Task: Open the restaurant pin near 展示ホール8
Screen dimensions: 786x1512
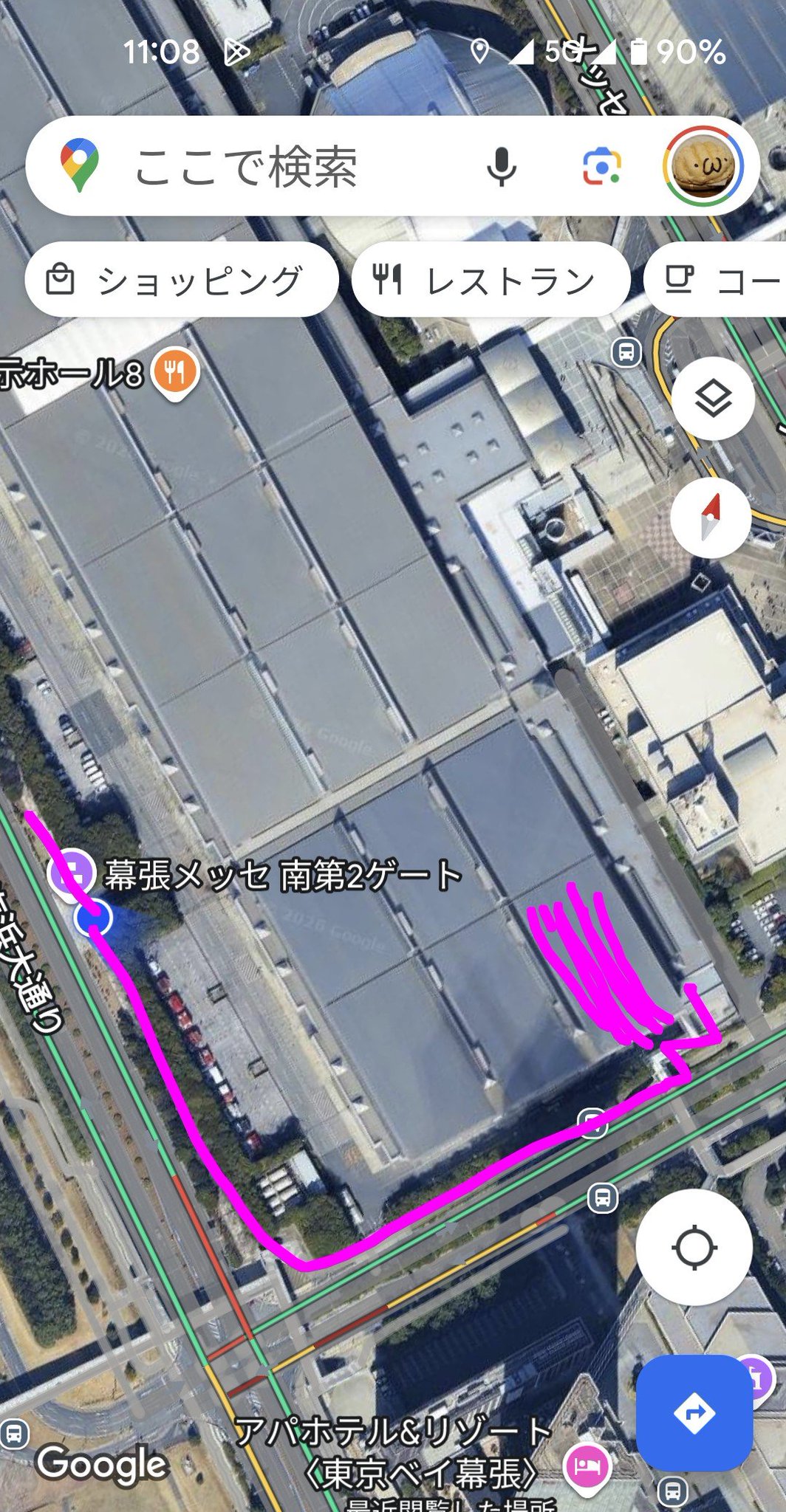Action: point(174,371)
